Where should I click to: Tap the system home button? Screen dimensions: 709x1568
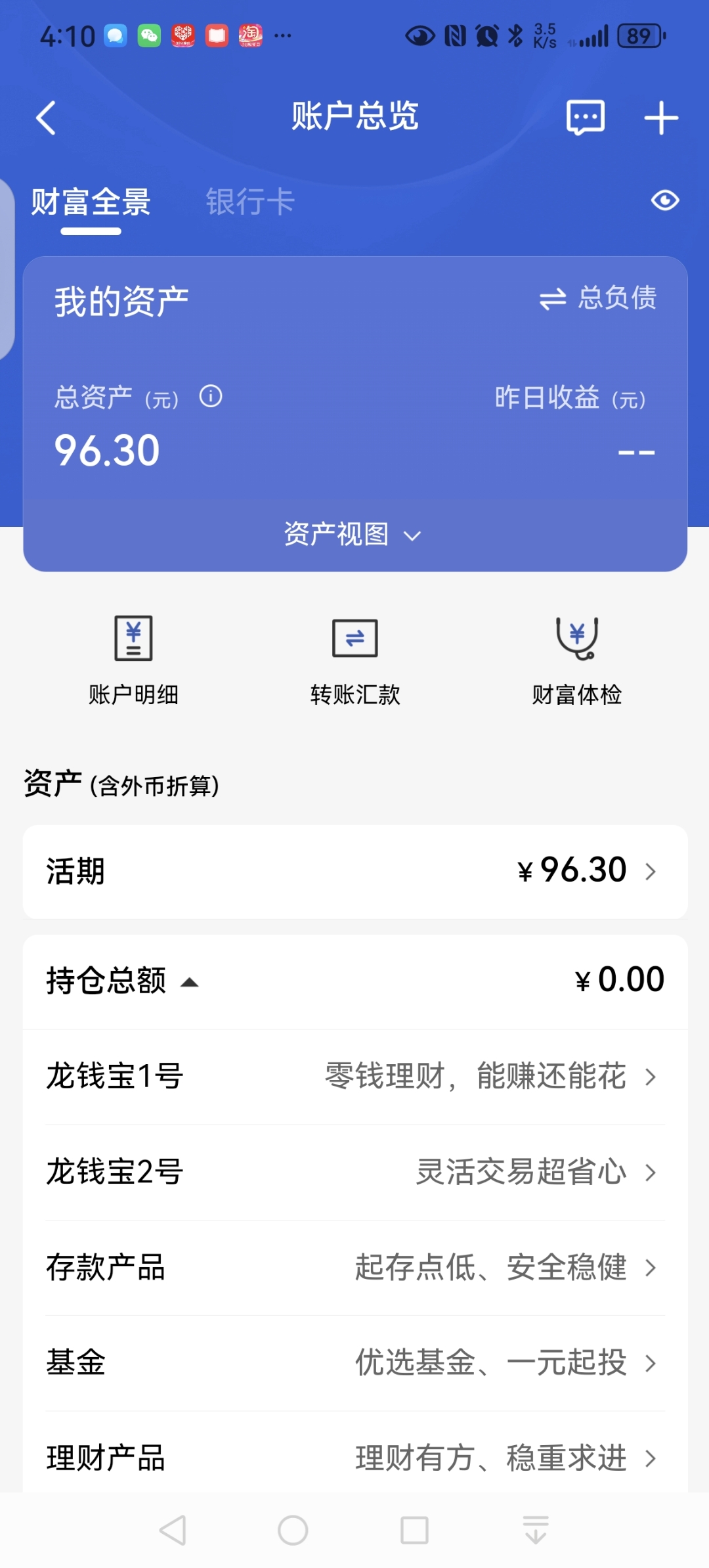[x=293, y=1530]
